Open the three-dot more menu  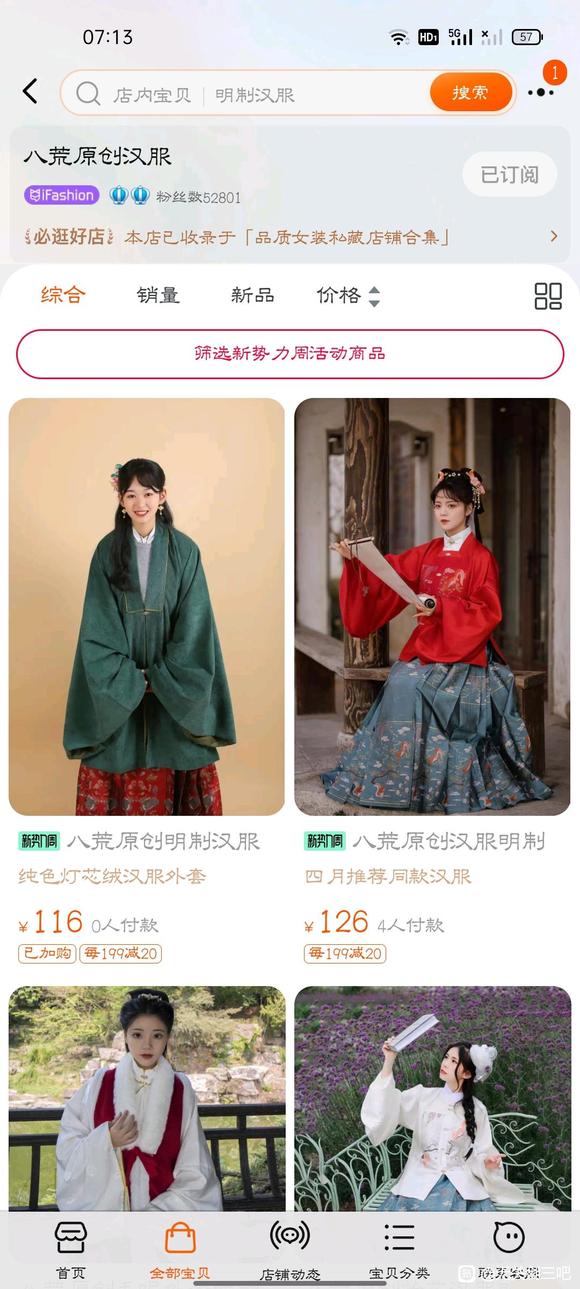541,93
